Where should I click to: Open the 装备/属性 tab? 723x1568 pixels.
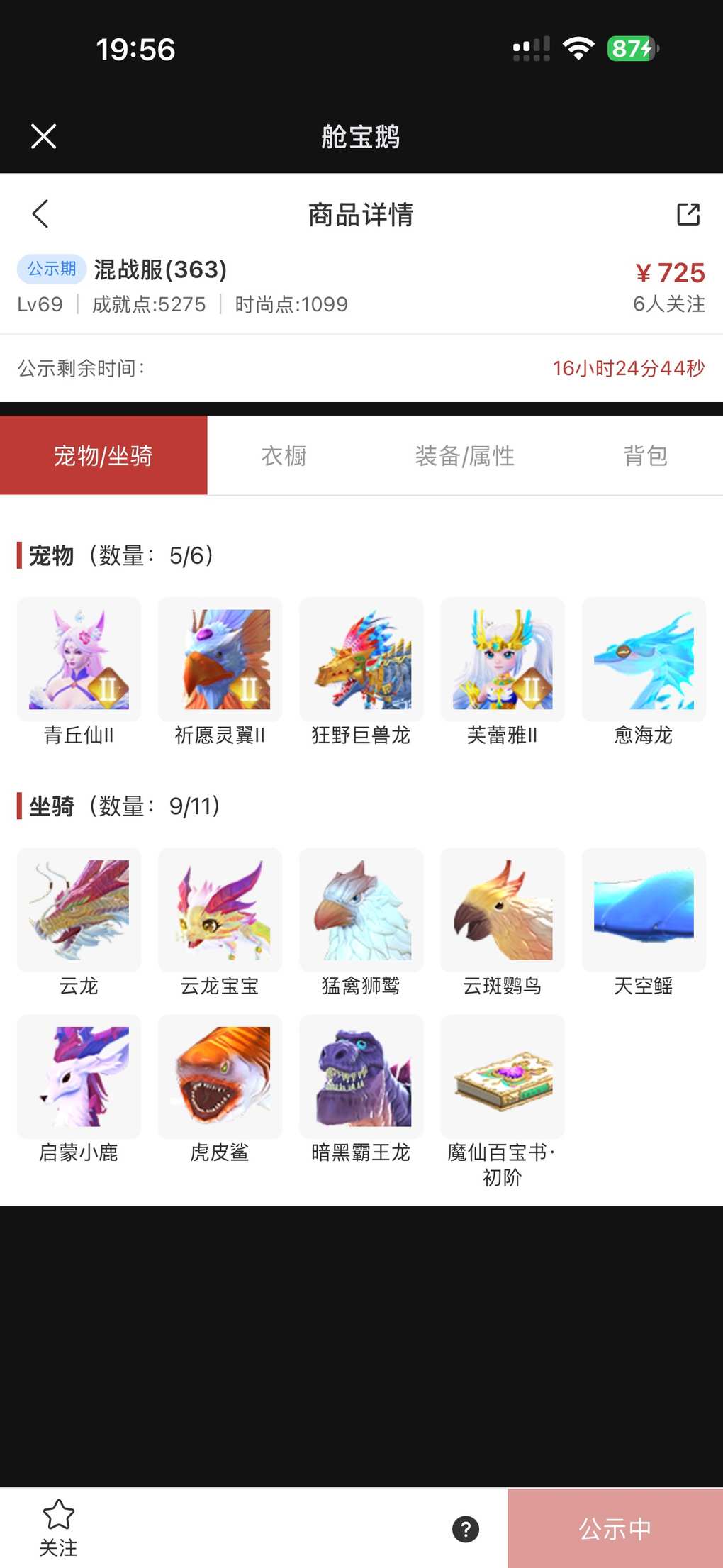click(x=464, y=455)
